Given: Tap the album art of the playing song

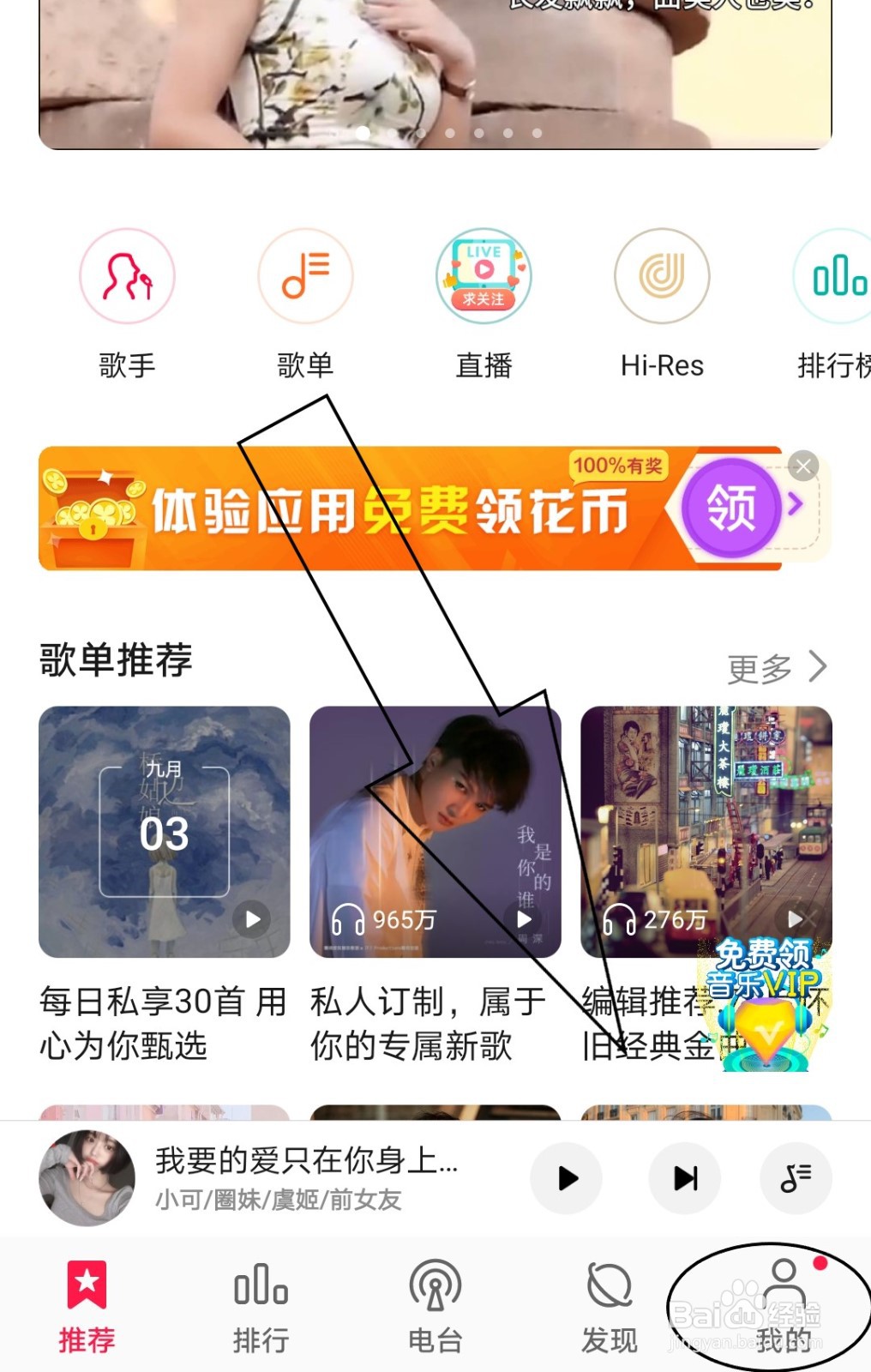Looking at the screenshot, I should click(86, 1179).
